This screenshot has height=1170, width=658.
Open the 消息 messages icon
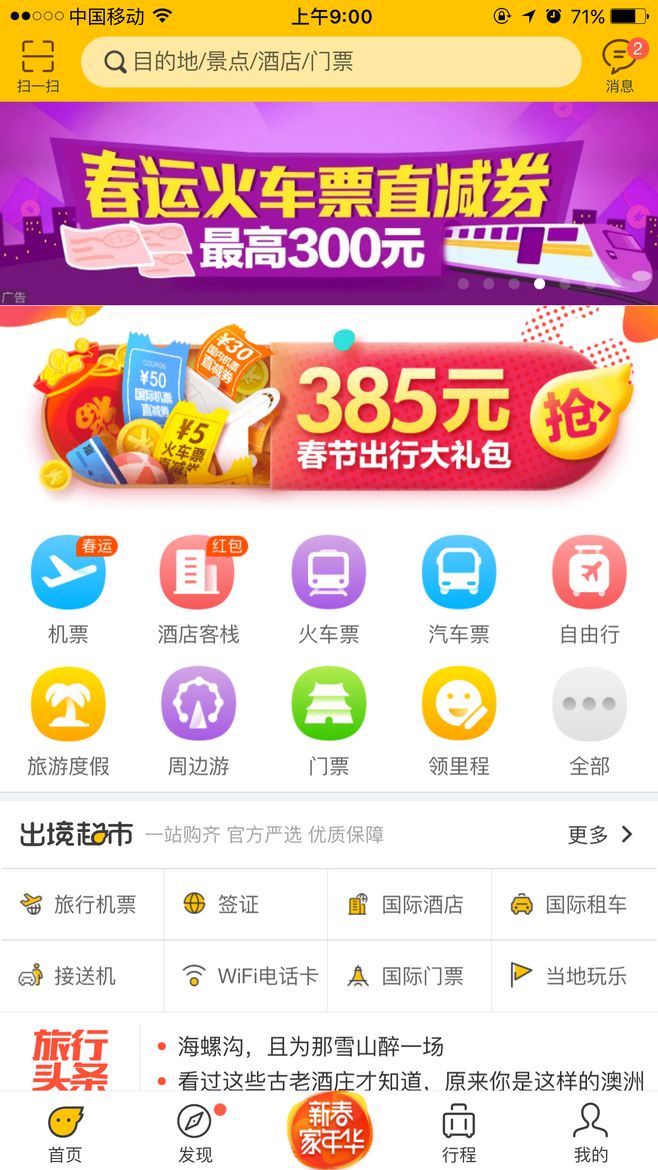pos(620,66)
